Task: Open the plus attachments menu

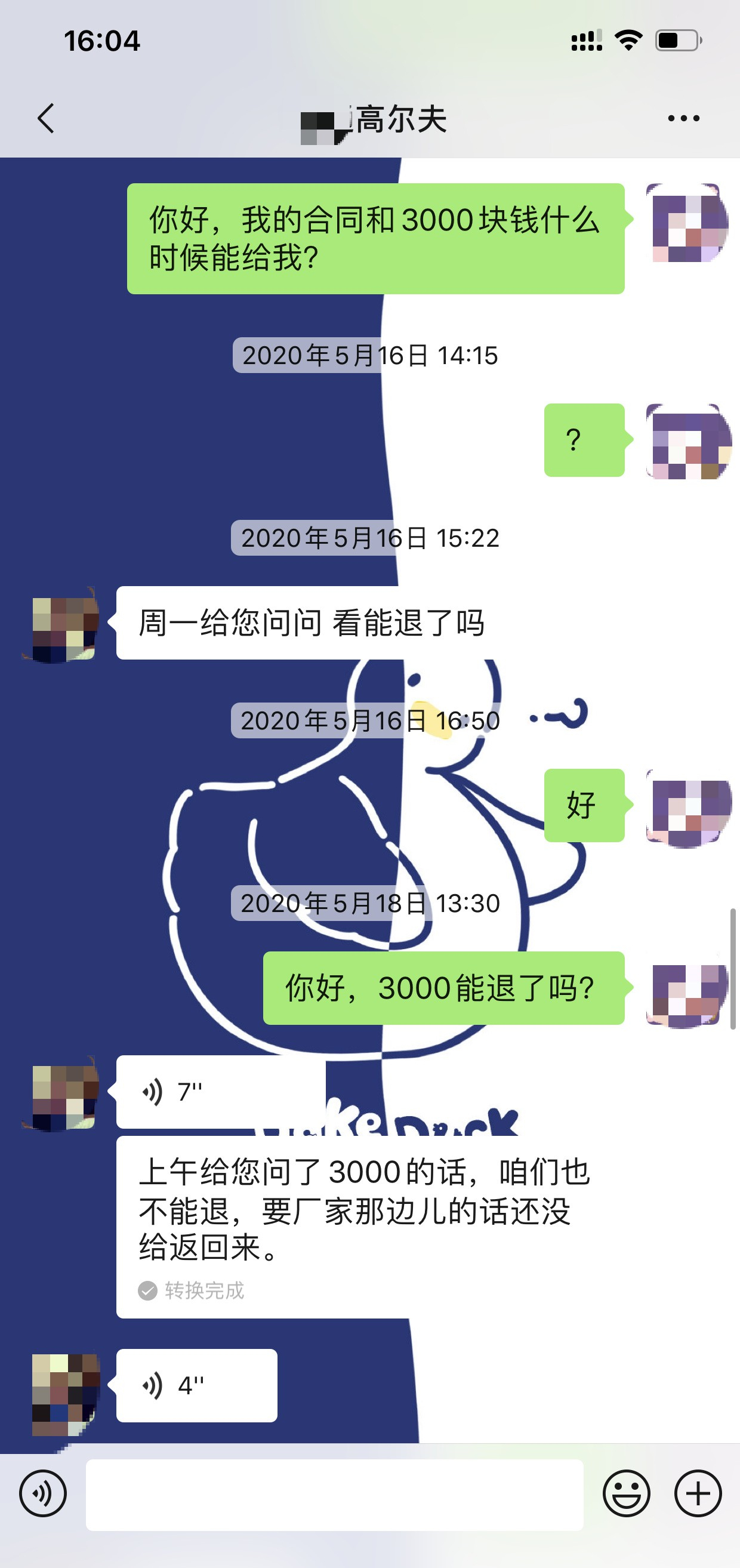Action: [x=698, y=1493]
